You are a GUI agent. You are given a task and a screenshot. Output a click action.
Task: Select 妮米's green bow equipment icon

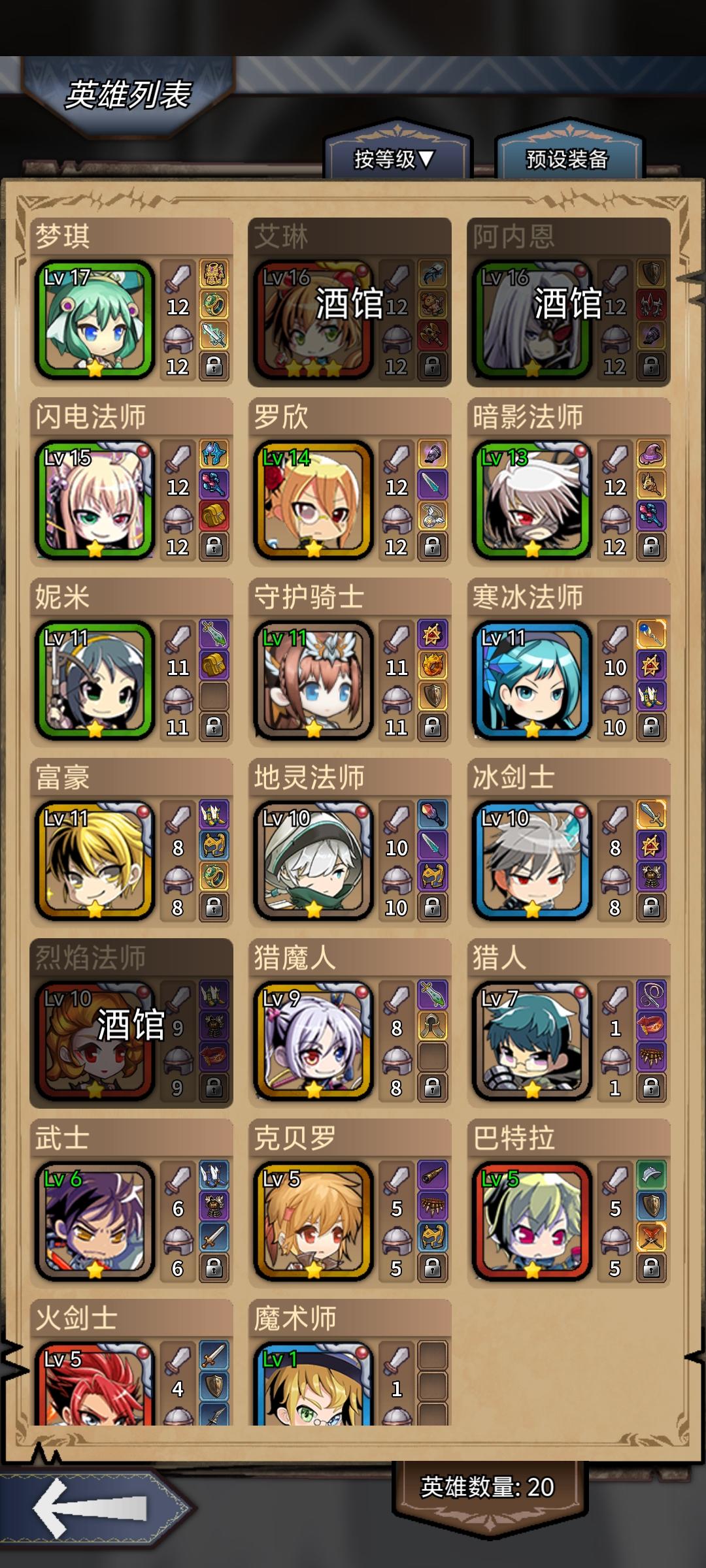[214, 634]
